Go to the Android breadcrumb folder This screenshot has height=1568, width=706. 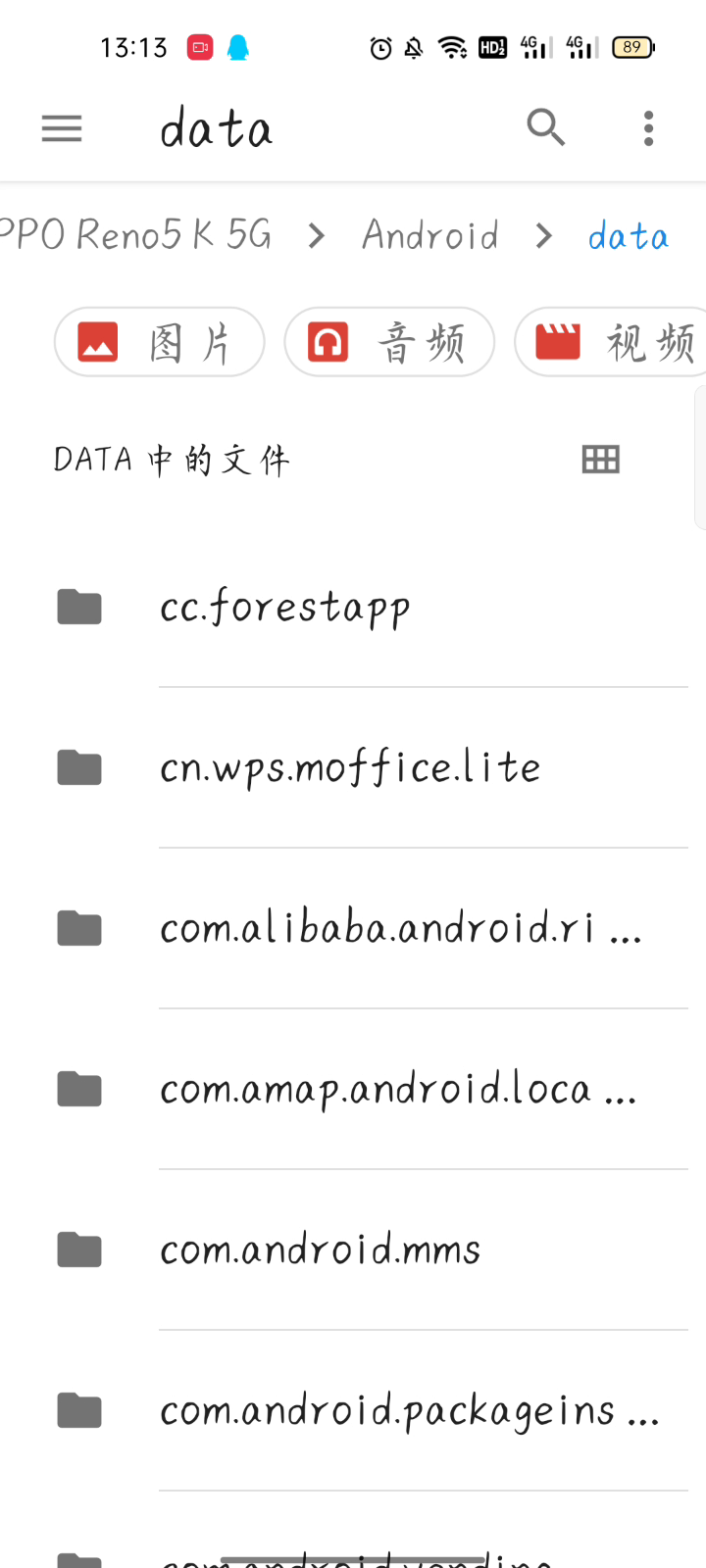pyautogui.click(x=430, y=236)
